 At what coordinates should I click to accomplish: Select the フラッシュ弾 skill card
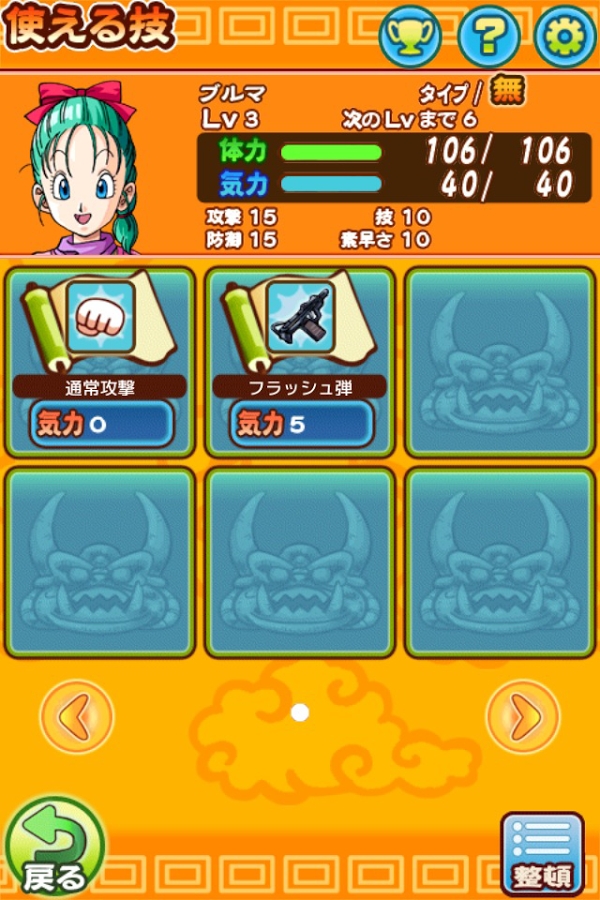(x=300, y=360)
